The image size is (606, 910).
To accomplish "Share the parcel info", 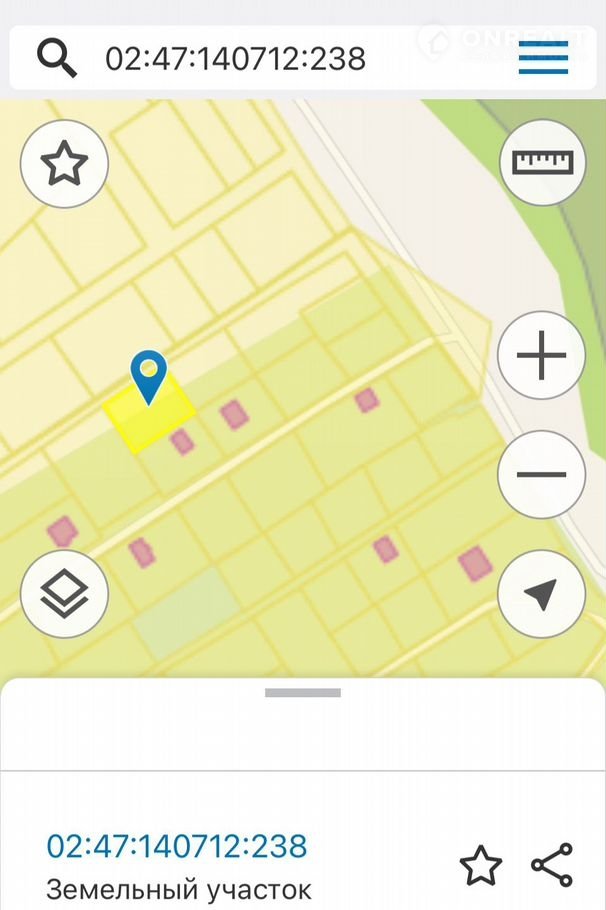I will tap(551, 864).
